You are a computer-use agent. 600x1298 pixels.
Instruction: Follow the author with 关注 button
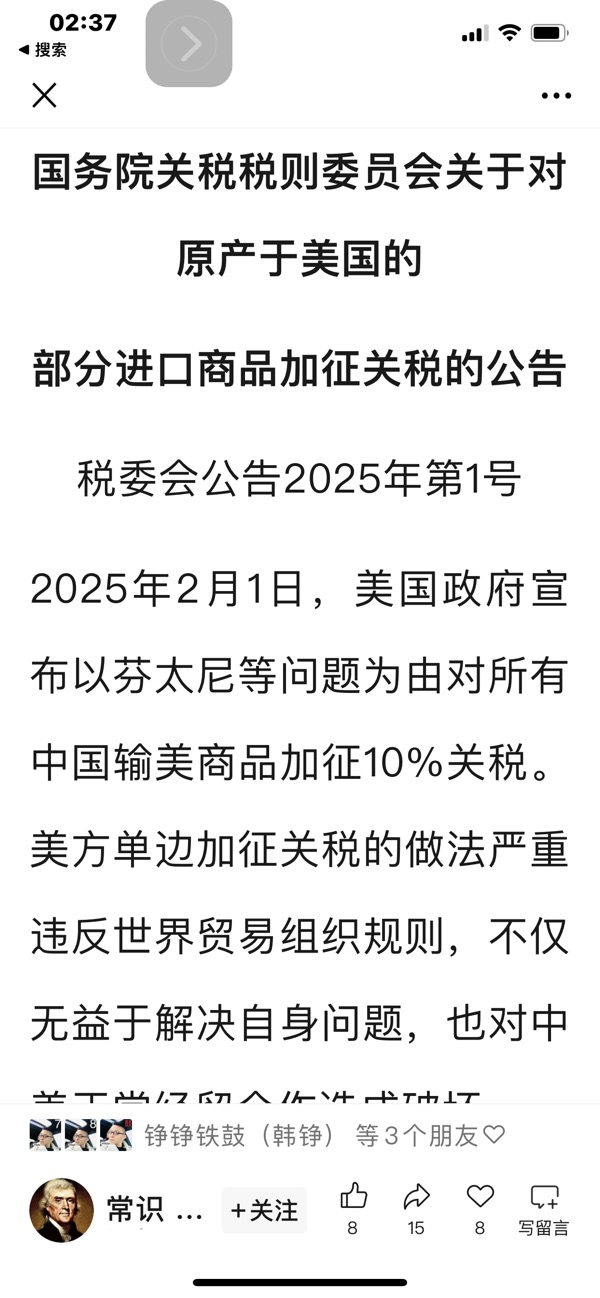point(264,1210)
